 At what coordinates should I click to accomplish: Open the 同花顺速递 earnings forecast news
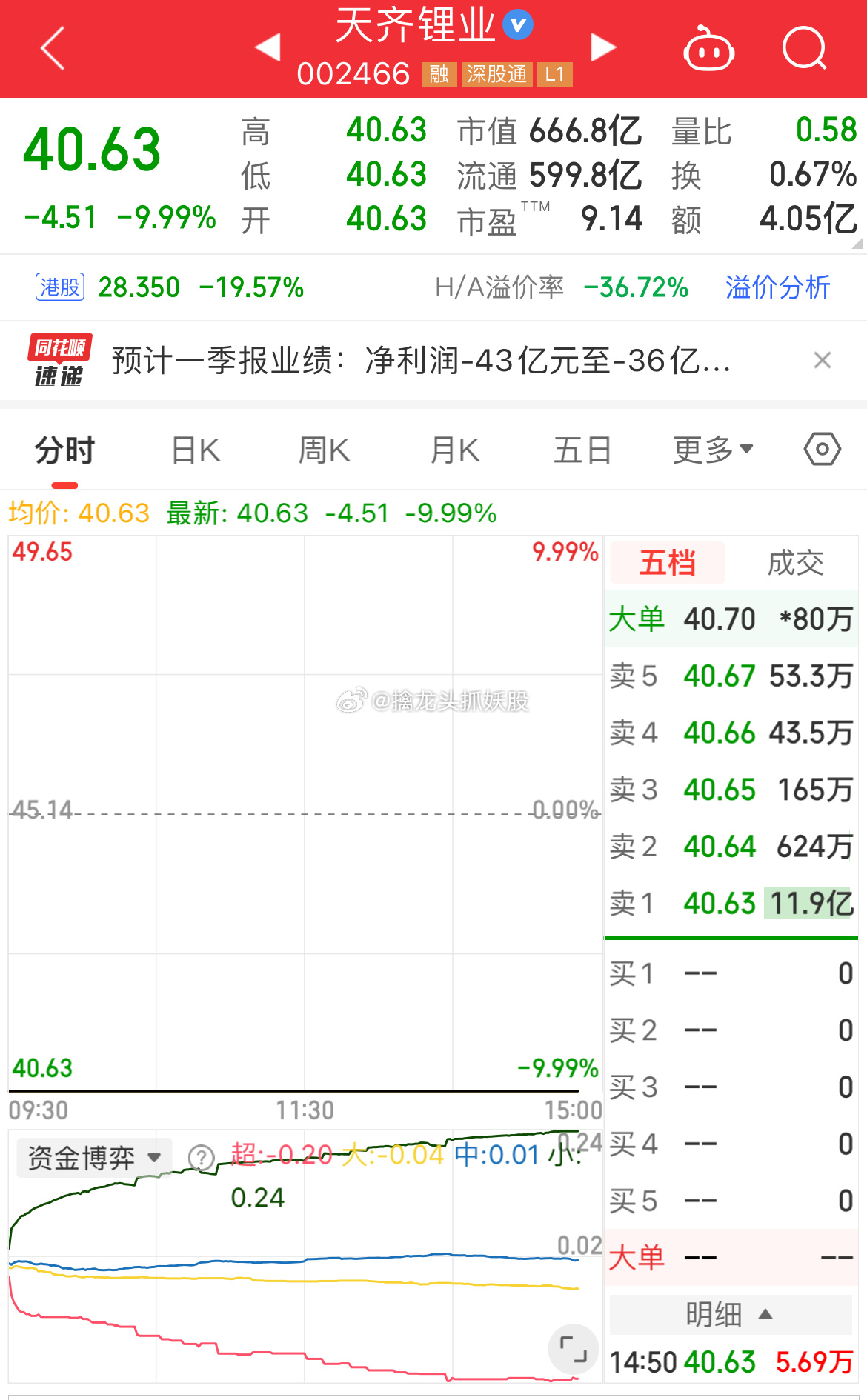click(x=422, y=361)
